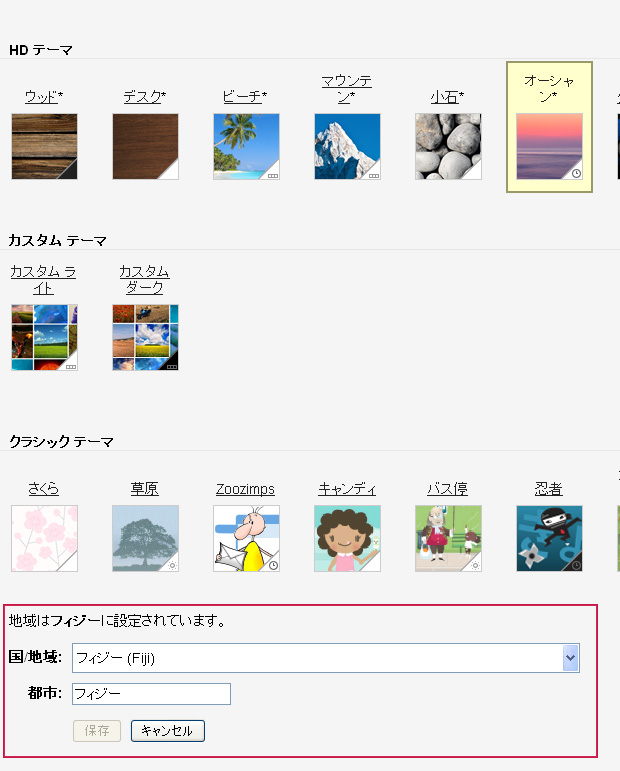The image size is (620, 771).
Task: Pick the マウンテン theme
Action: (347, 146)
